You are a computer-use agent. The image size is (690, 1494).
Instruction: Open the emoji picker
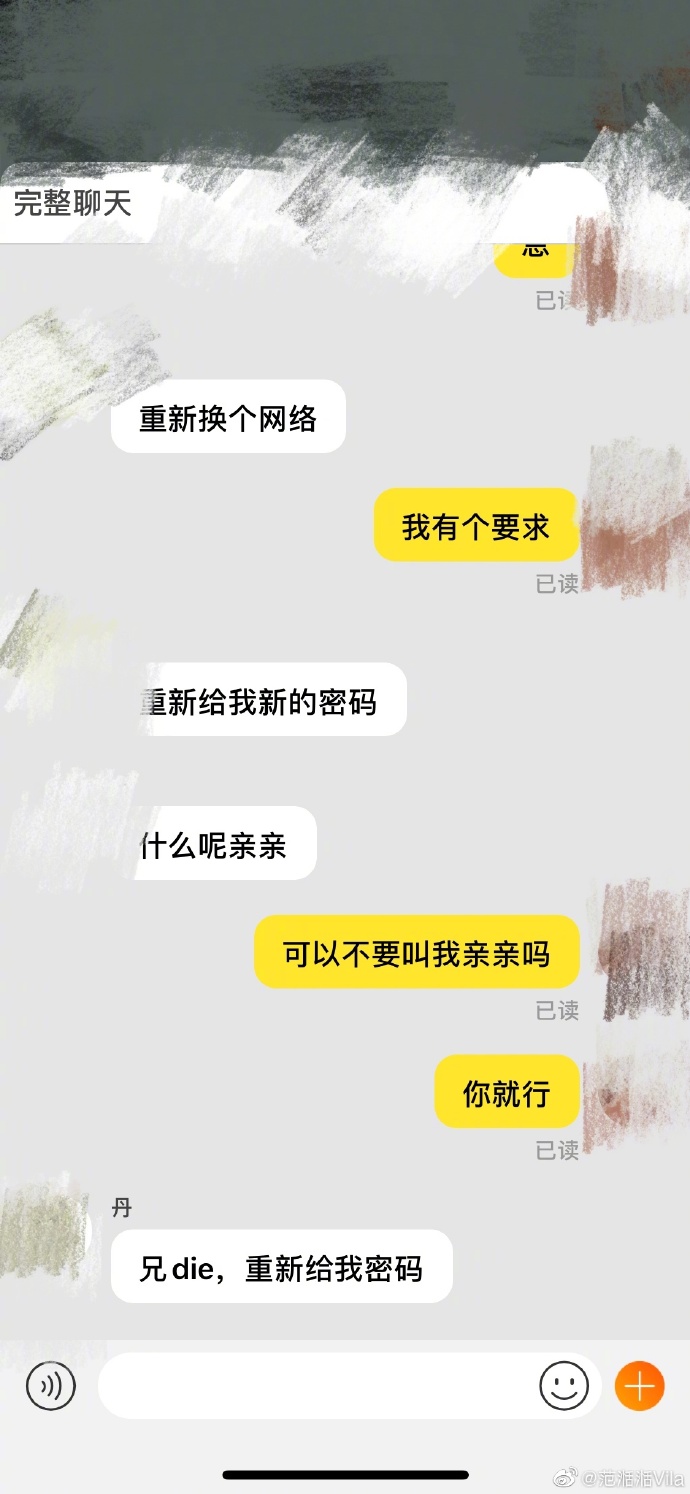click(563, 1386)
